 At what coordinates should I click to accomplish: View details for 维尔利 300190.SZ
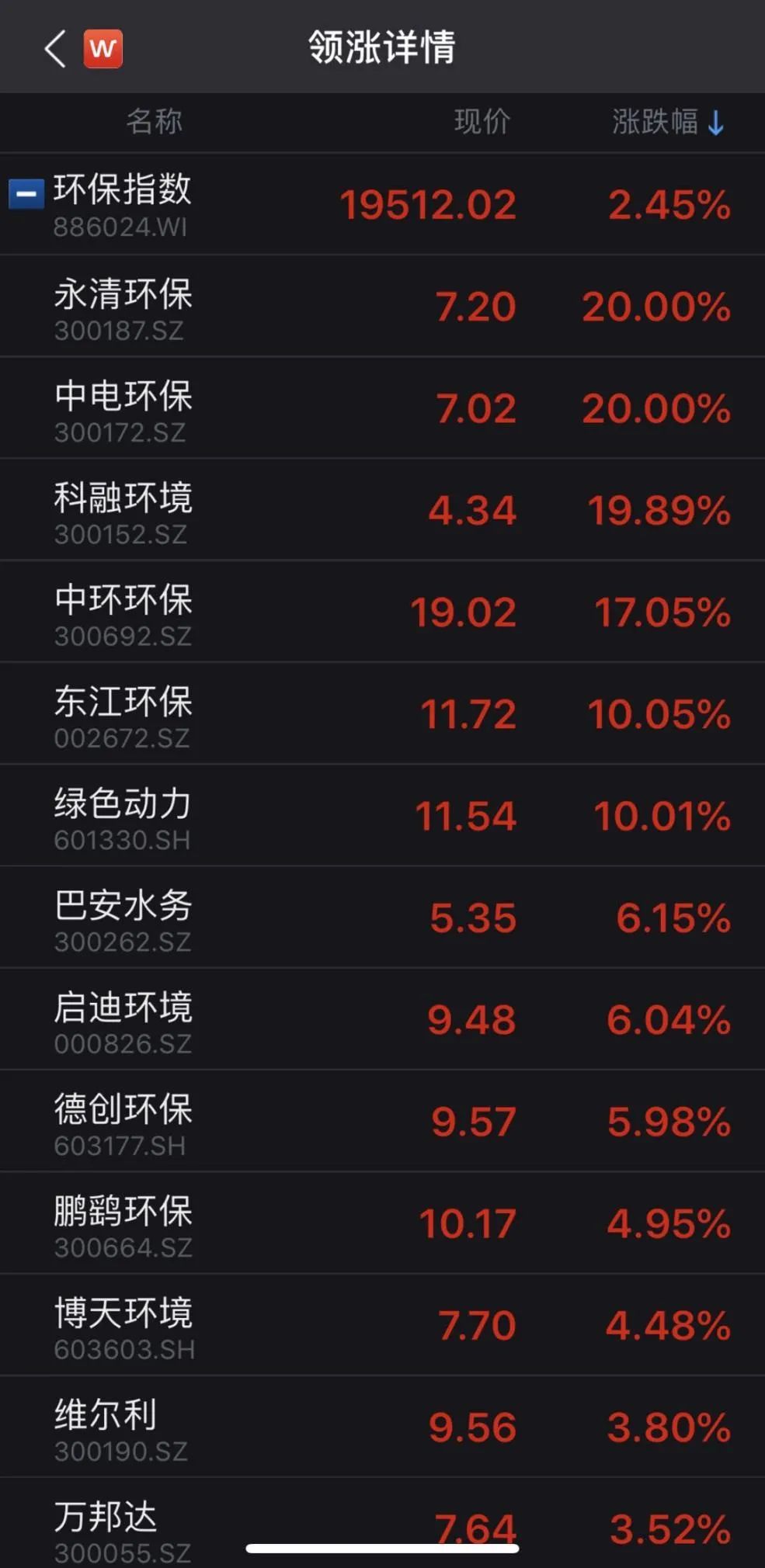click(382, 1427)
